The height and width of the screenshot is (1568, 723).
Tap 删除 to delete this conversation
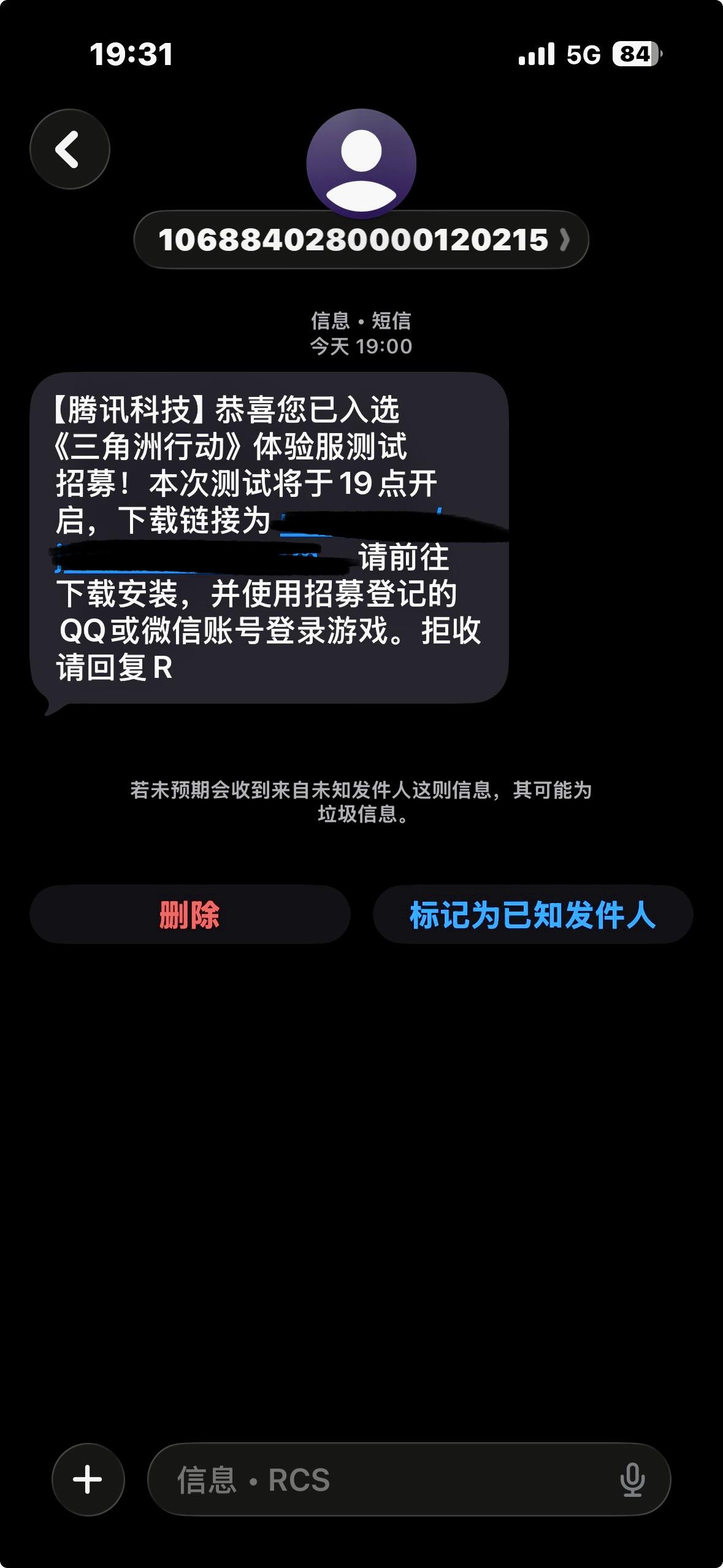click(190, 914)
